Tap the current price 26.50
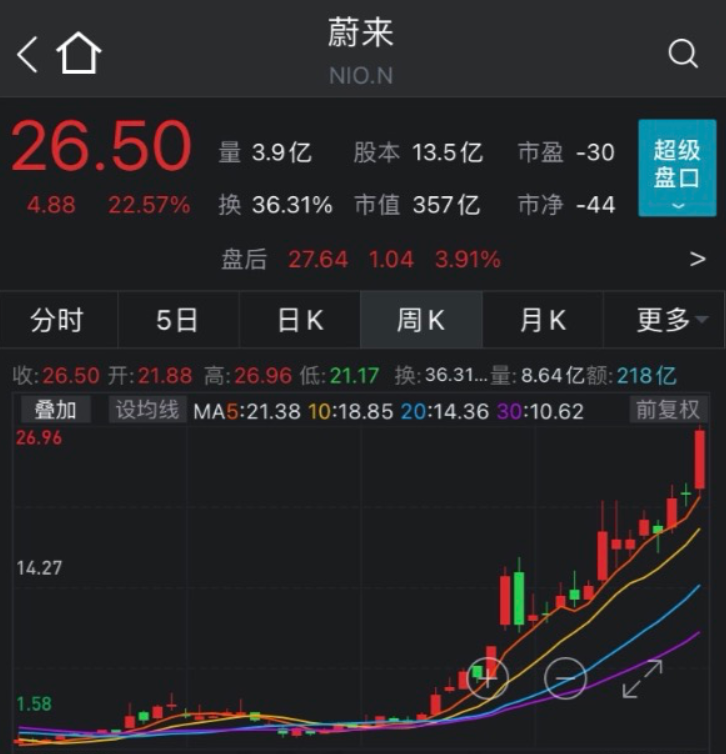726x754 pixels. 100,145
